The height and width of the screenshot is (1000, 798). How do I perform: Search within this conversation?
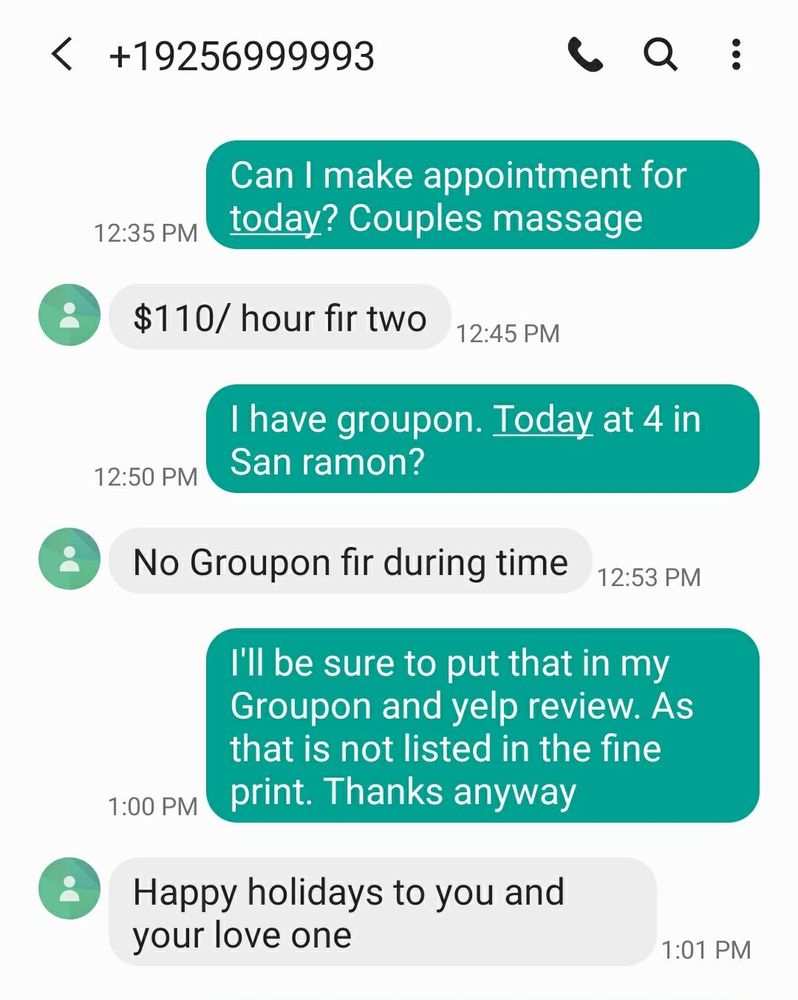click(660, 54)
